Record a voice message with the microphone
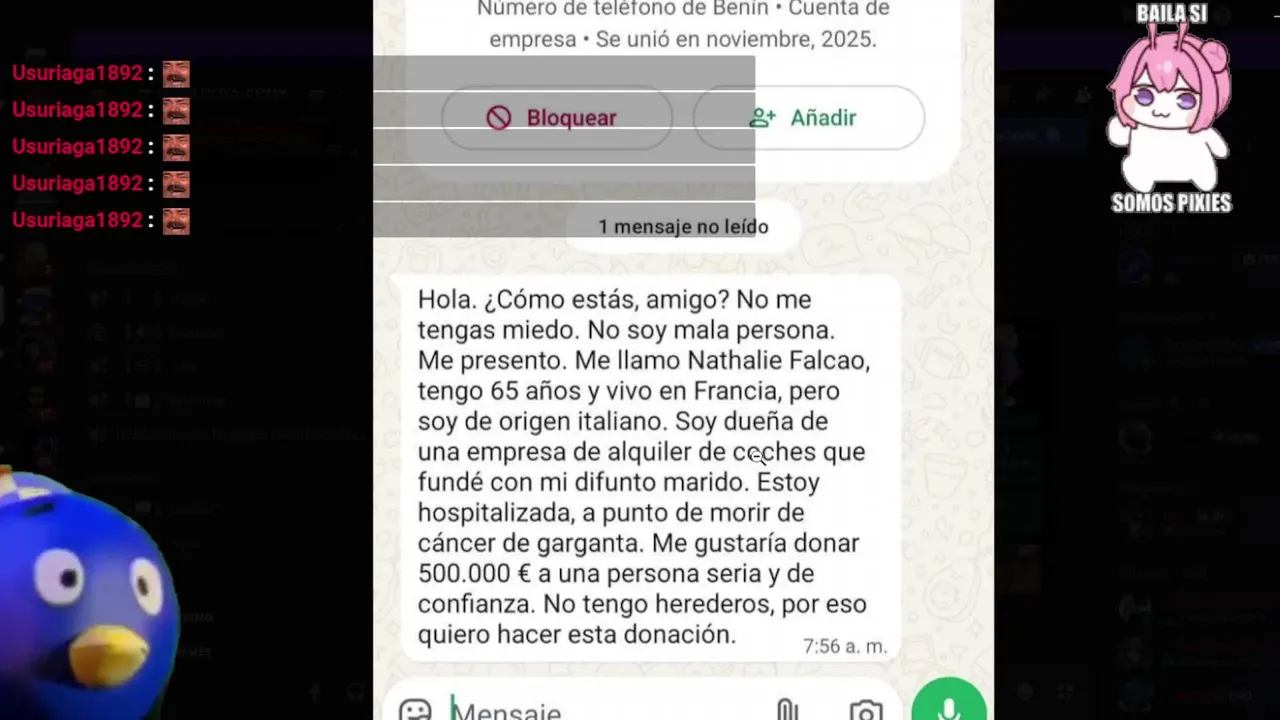 pos(948,705)
